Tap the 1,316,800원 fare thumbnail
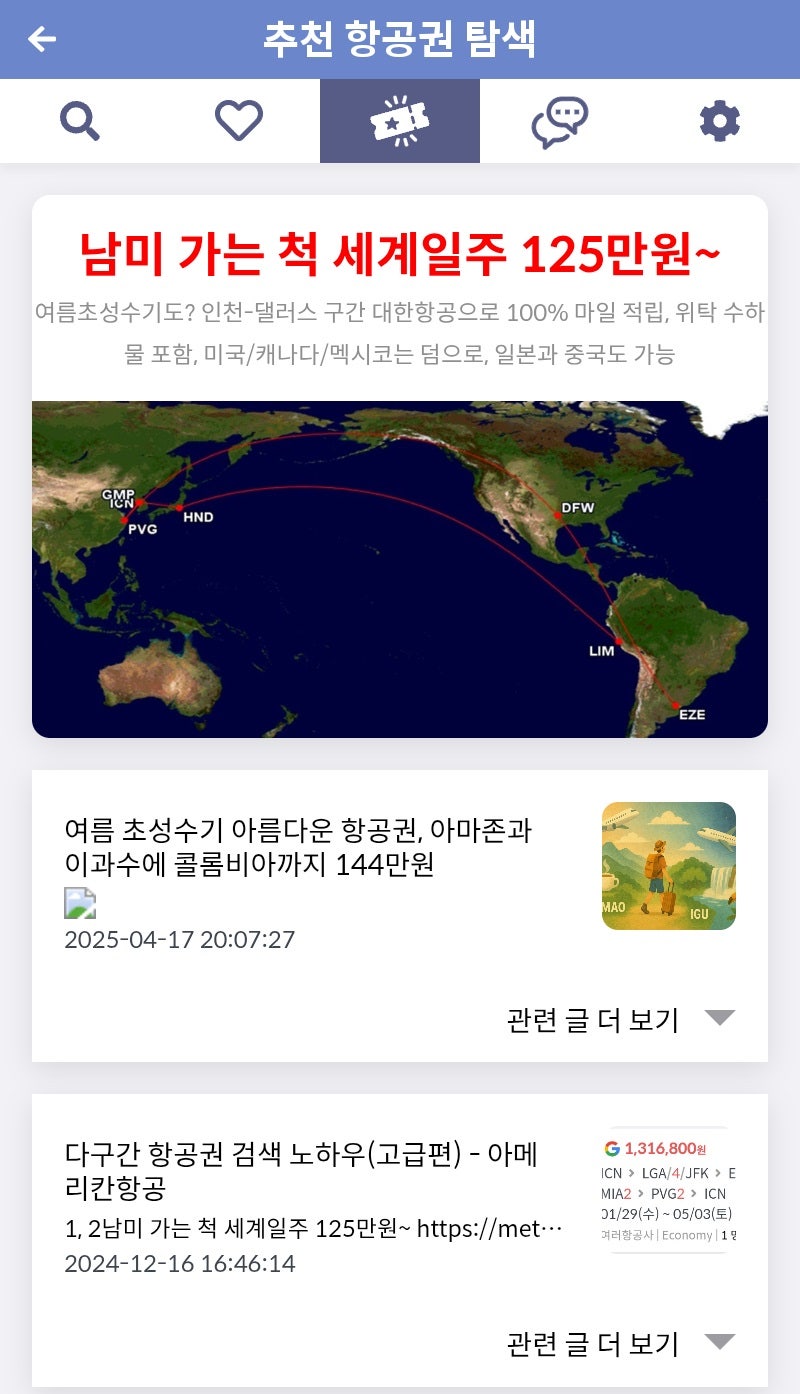The image size is (800, 1394). click(x=669, y=1190)
